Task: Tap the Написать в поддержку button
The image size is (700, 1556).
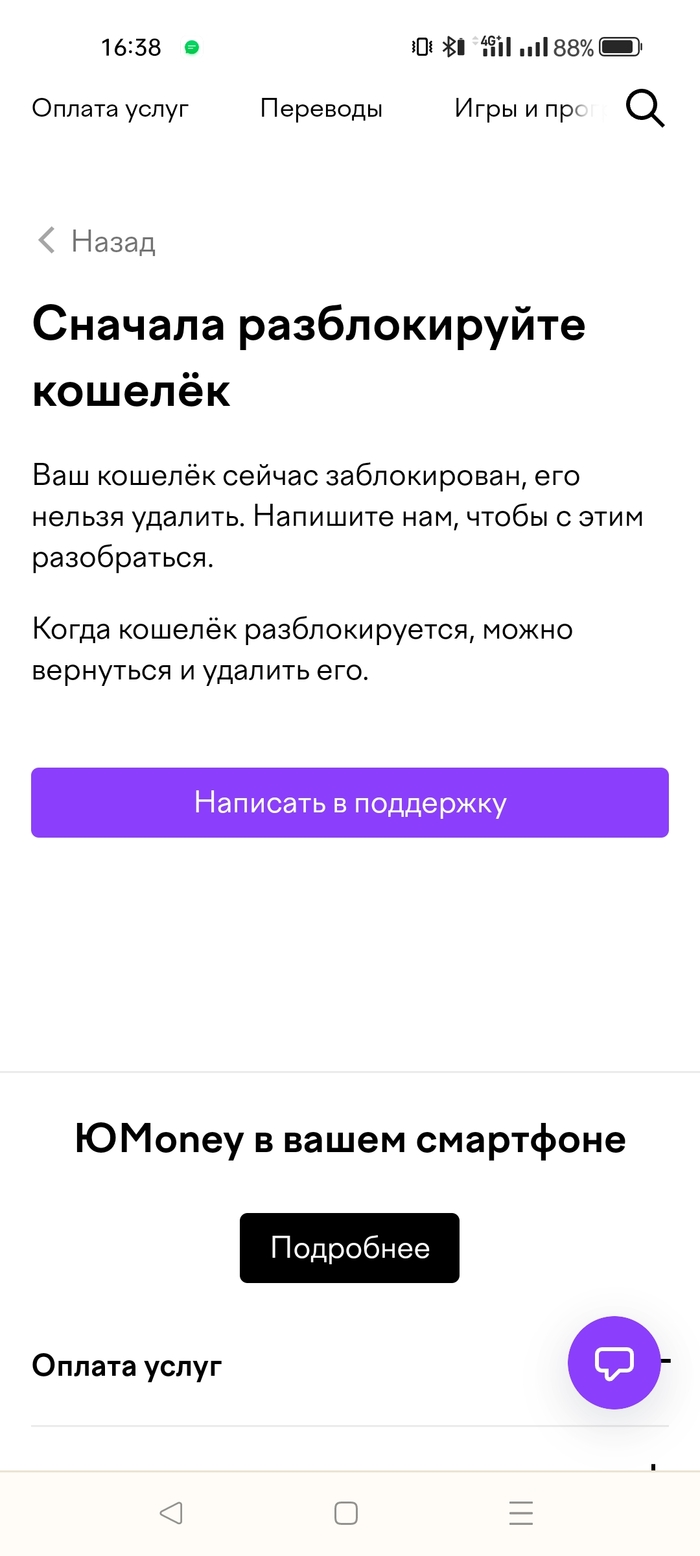Action: (x=350, y=802)
